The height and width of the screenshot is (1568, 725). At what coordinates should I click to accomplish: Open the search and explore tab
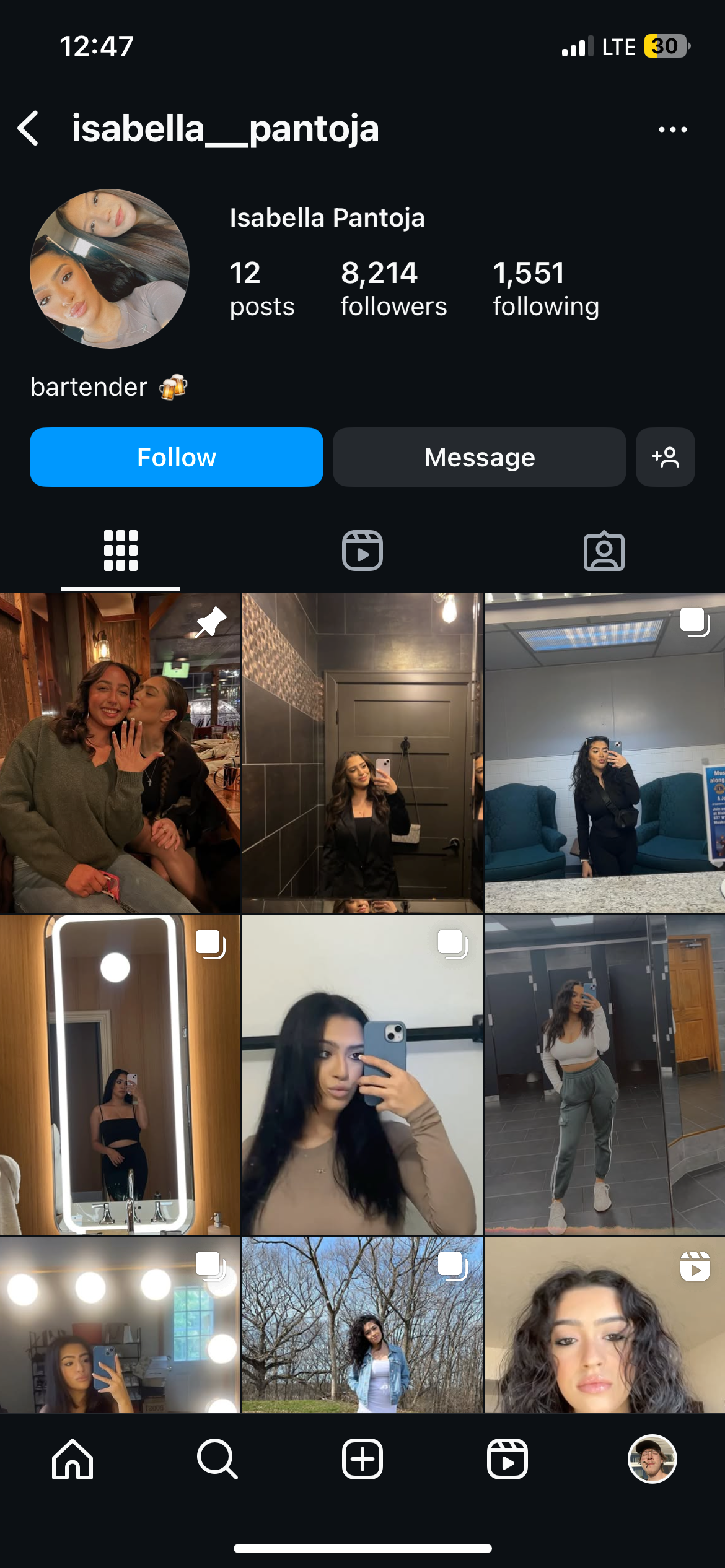click(217, 1459)
